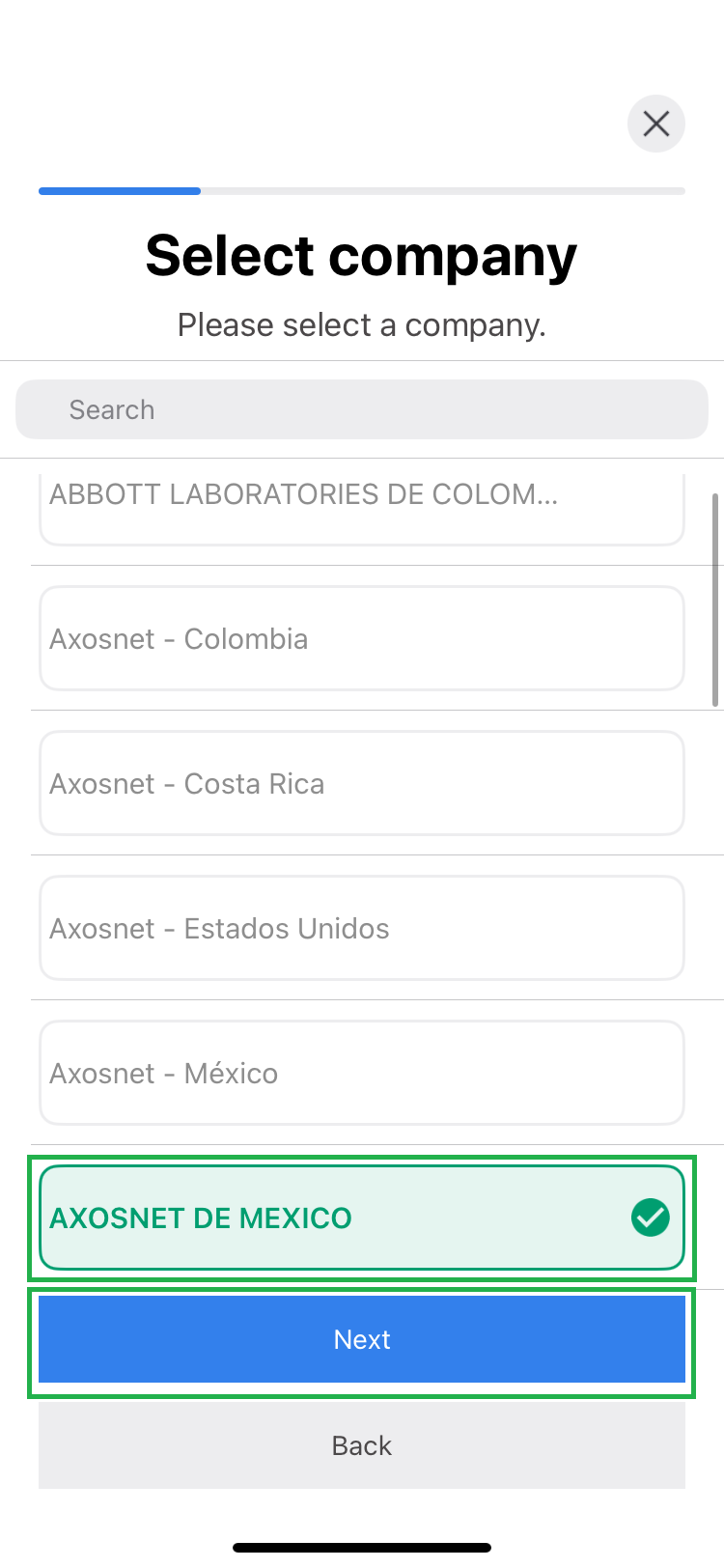Choose Axosnet - Colombia
Screen dimensions: 724x1568
[x=362, y=638]
